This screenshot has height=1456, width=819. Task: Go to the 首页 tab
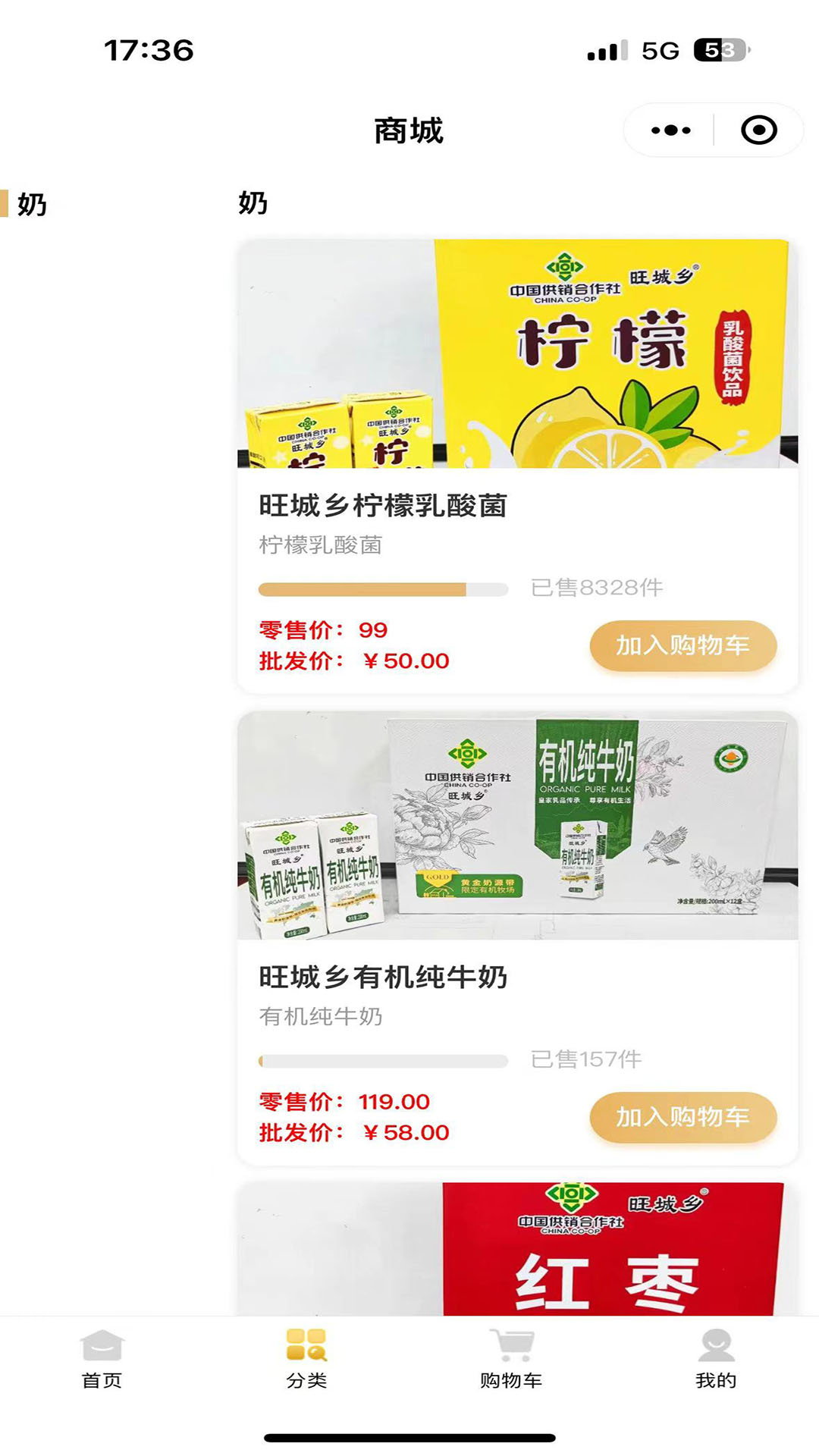pos(102,1360)
